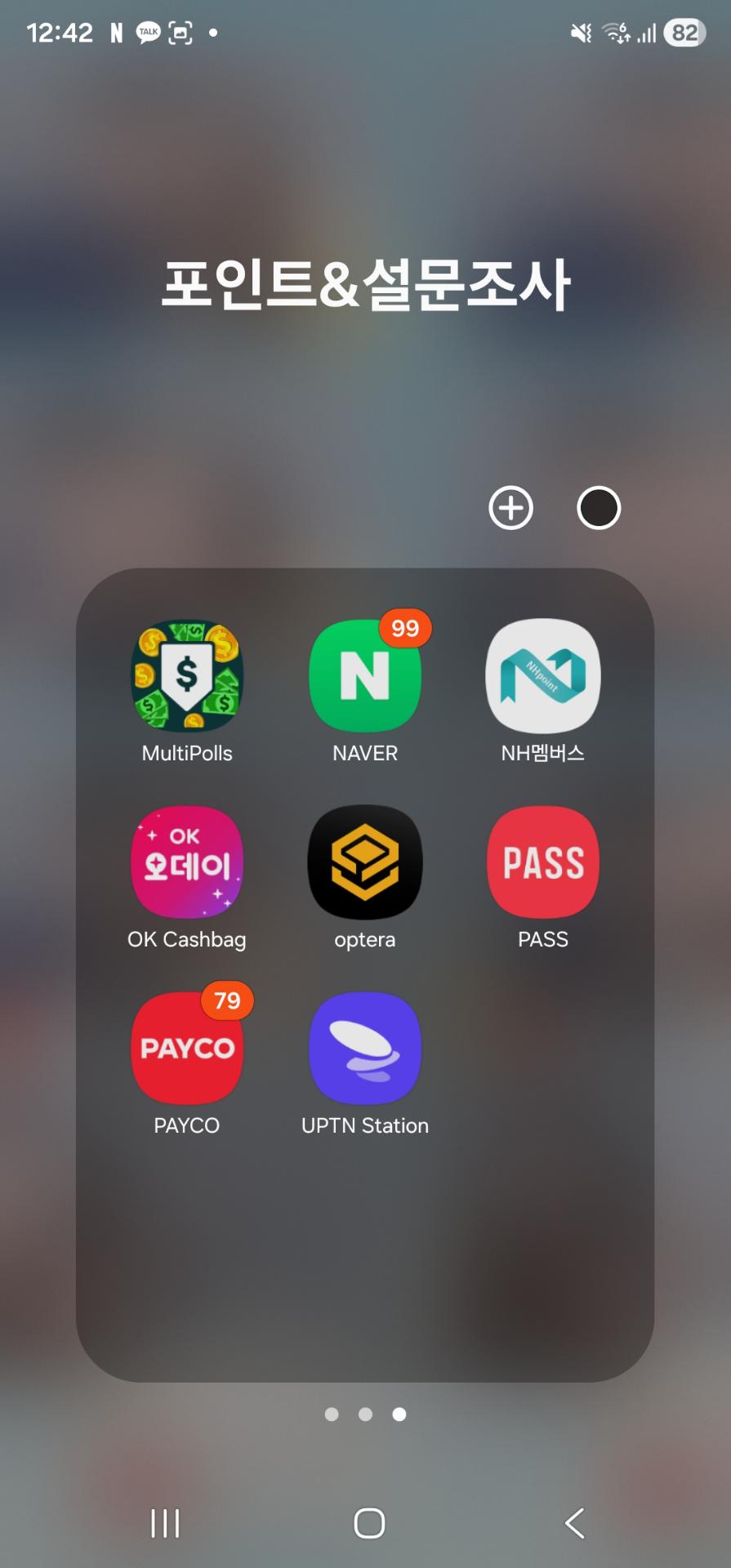The width and height of the screenshot is (731, 1568).
Task: Open the PASS app
Action: point(542,862)
